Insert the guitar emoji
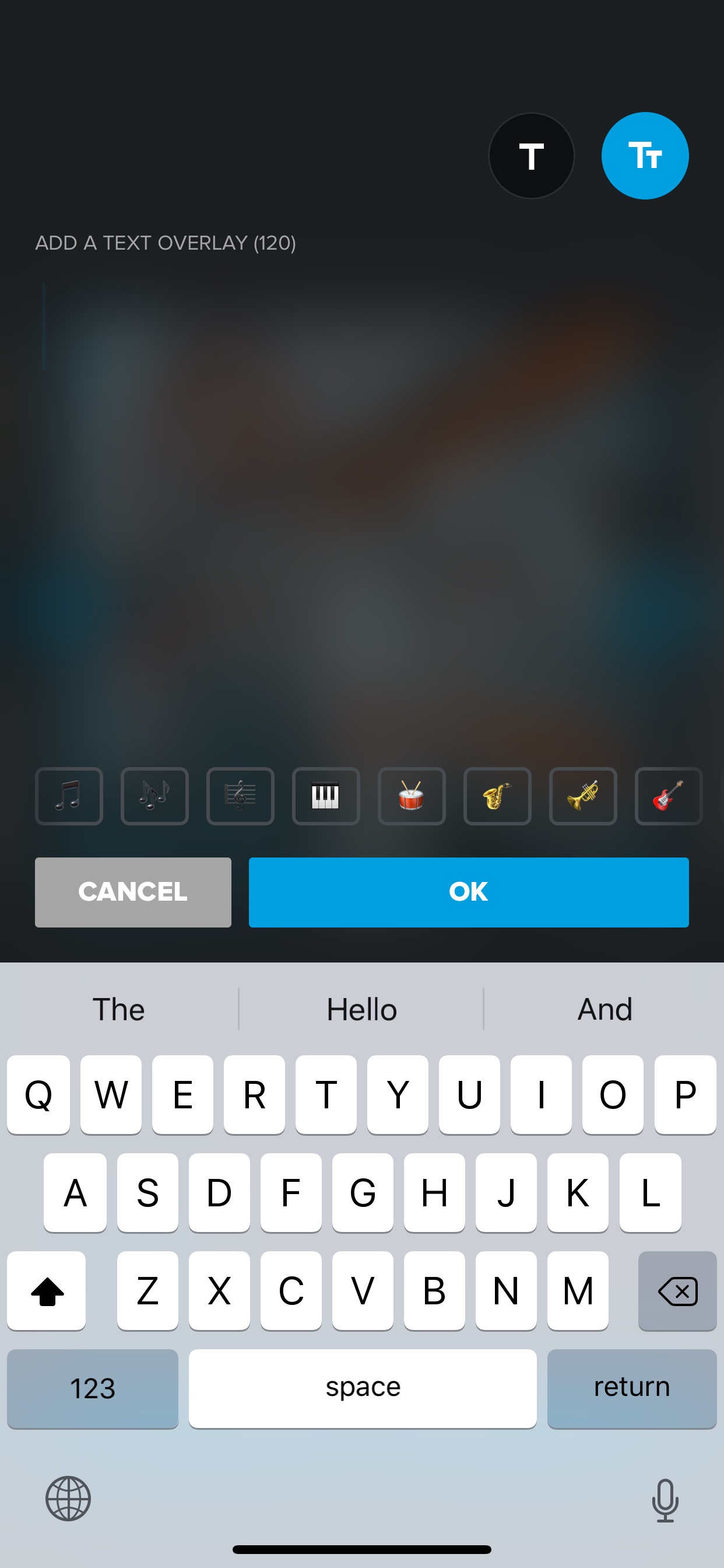 pos(669,796)
